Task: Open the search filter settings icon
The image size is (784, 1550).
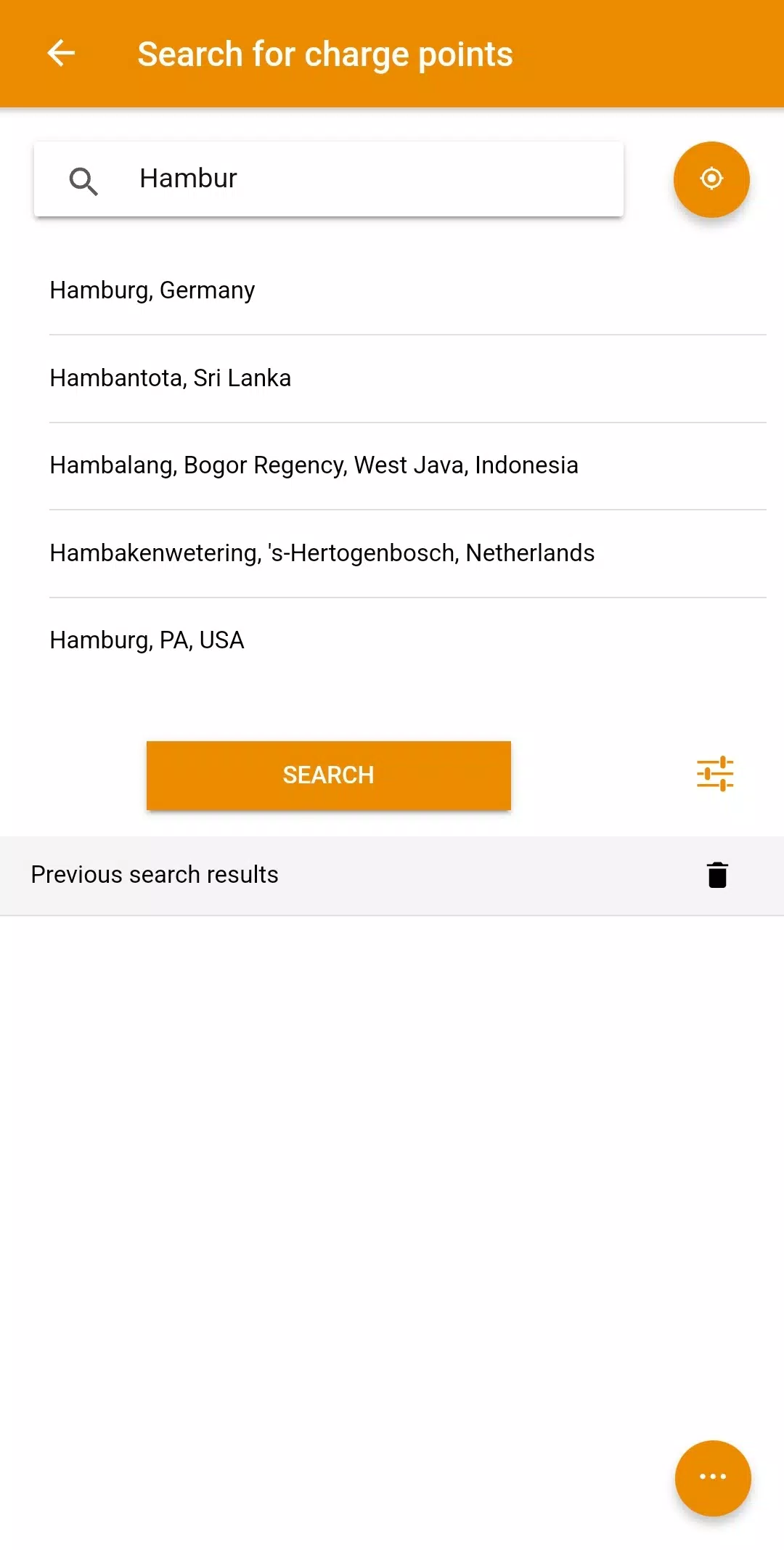Action: (x=714, y=774)
